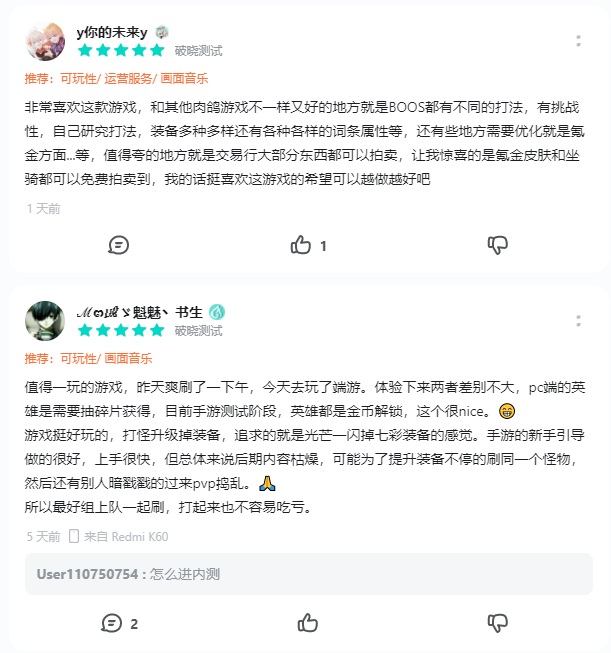Like 魁魅丶书生's review
This screenshot has height=653, width=611.
(307, 623)
